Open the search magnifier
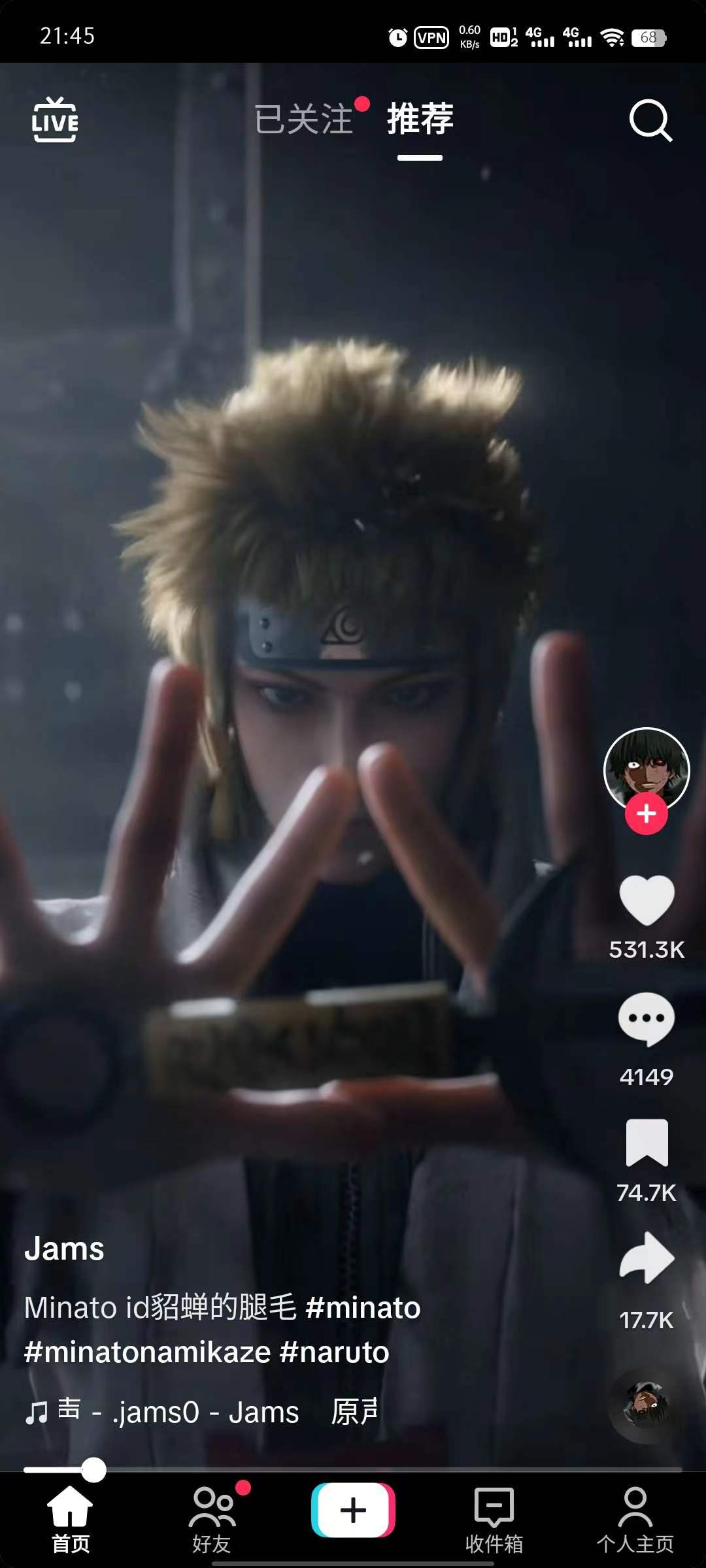The width and height of the screenshot is (706, 1568). (x=650, y=120)
